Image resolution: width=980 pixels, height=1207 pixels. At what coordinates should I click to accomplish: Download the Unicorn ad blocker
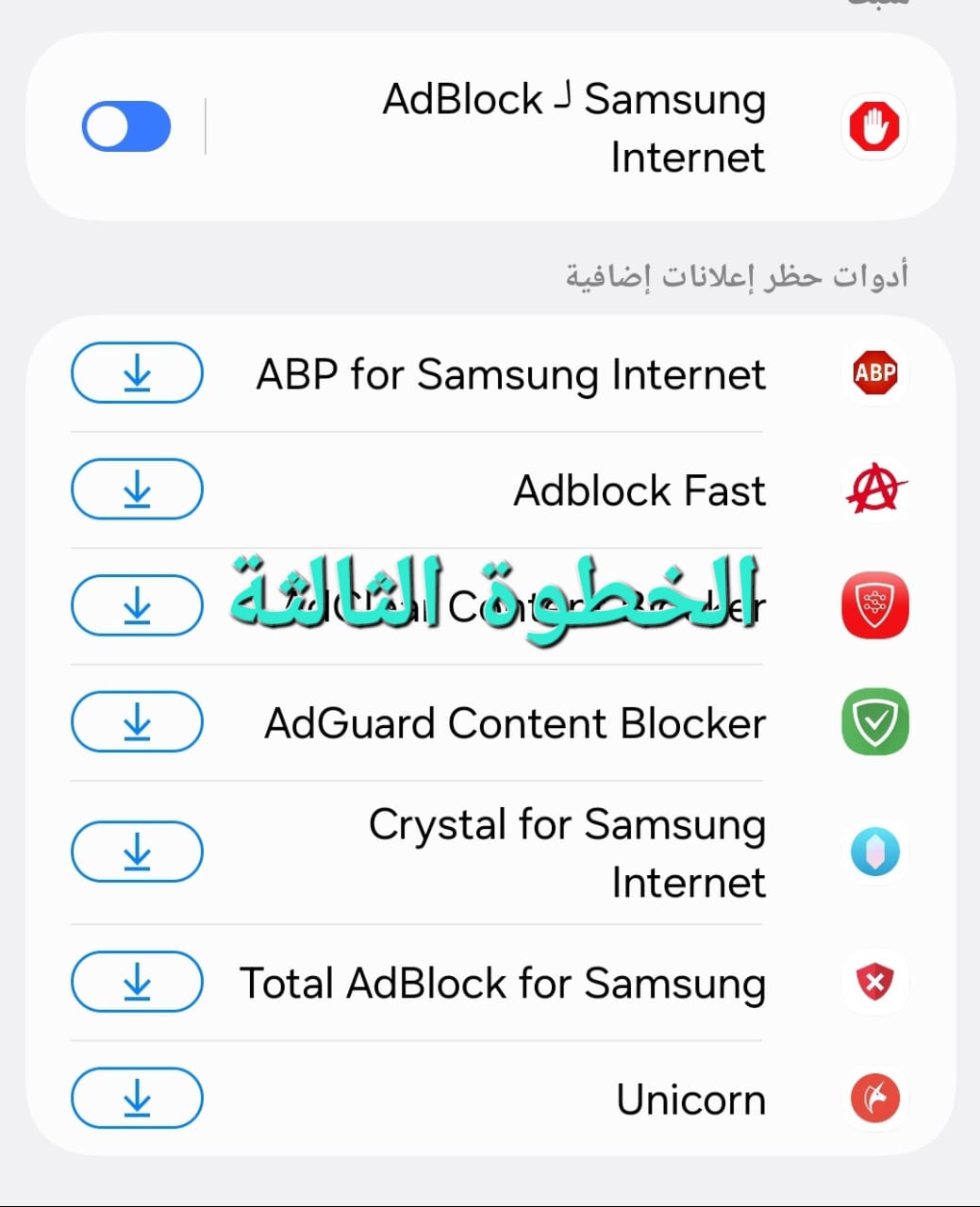coord(138,1098)
